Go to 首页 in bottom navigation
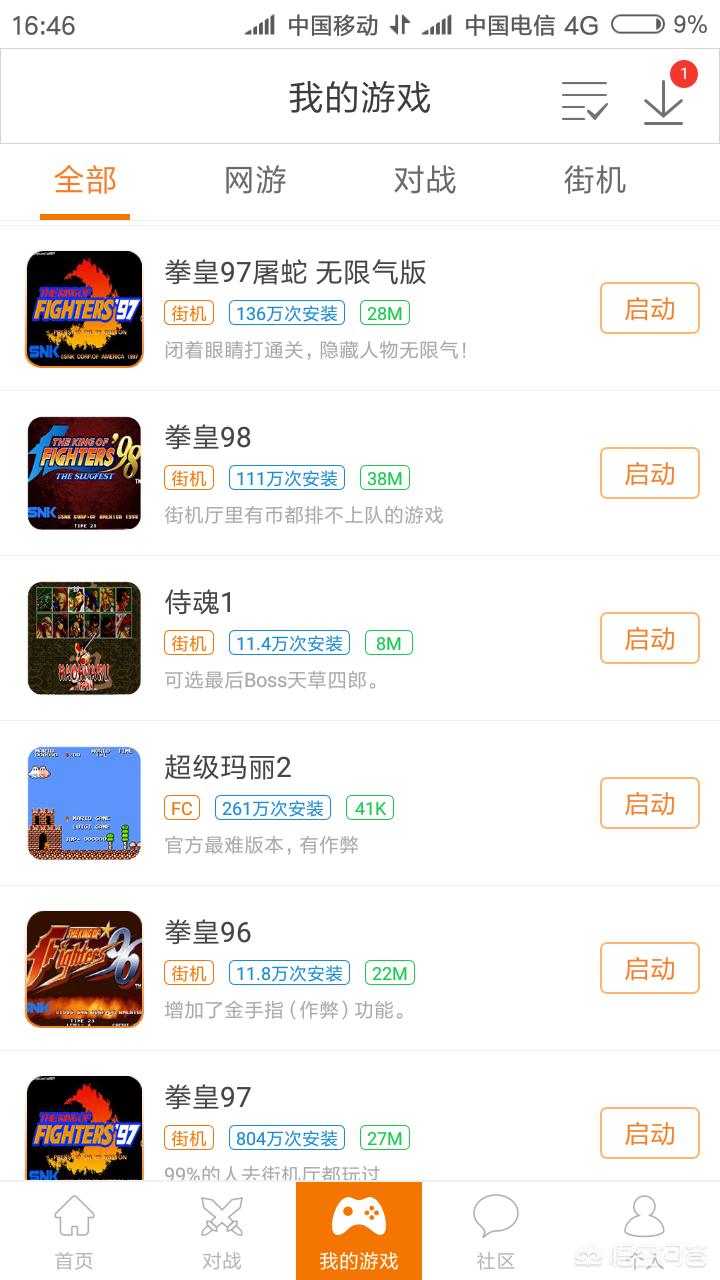The image size is (720, 1280). click(x=74, y=1231)
